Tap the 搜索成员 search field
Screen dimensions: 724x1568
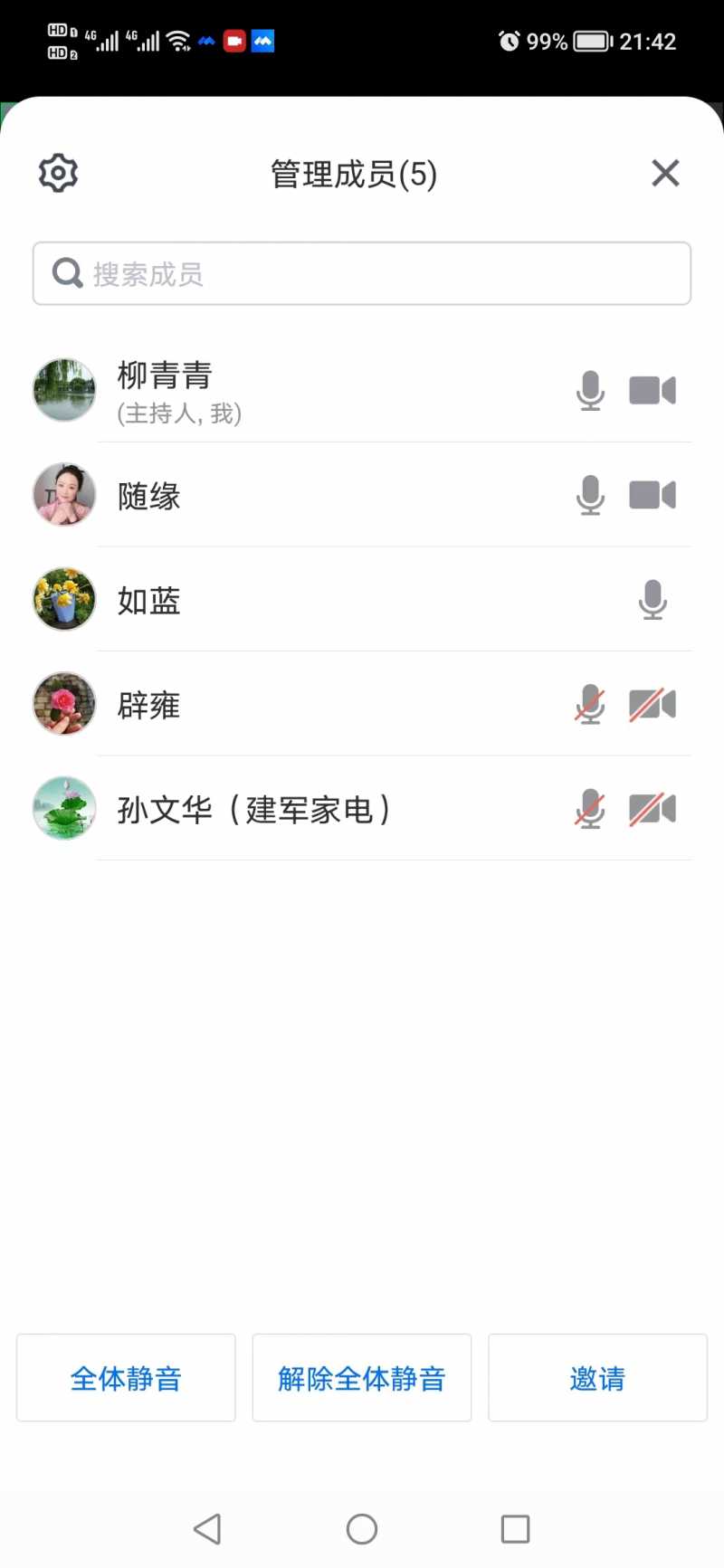coord(361,272)
